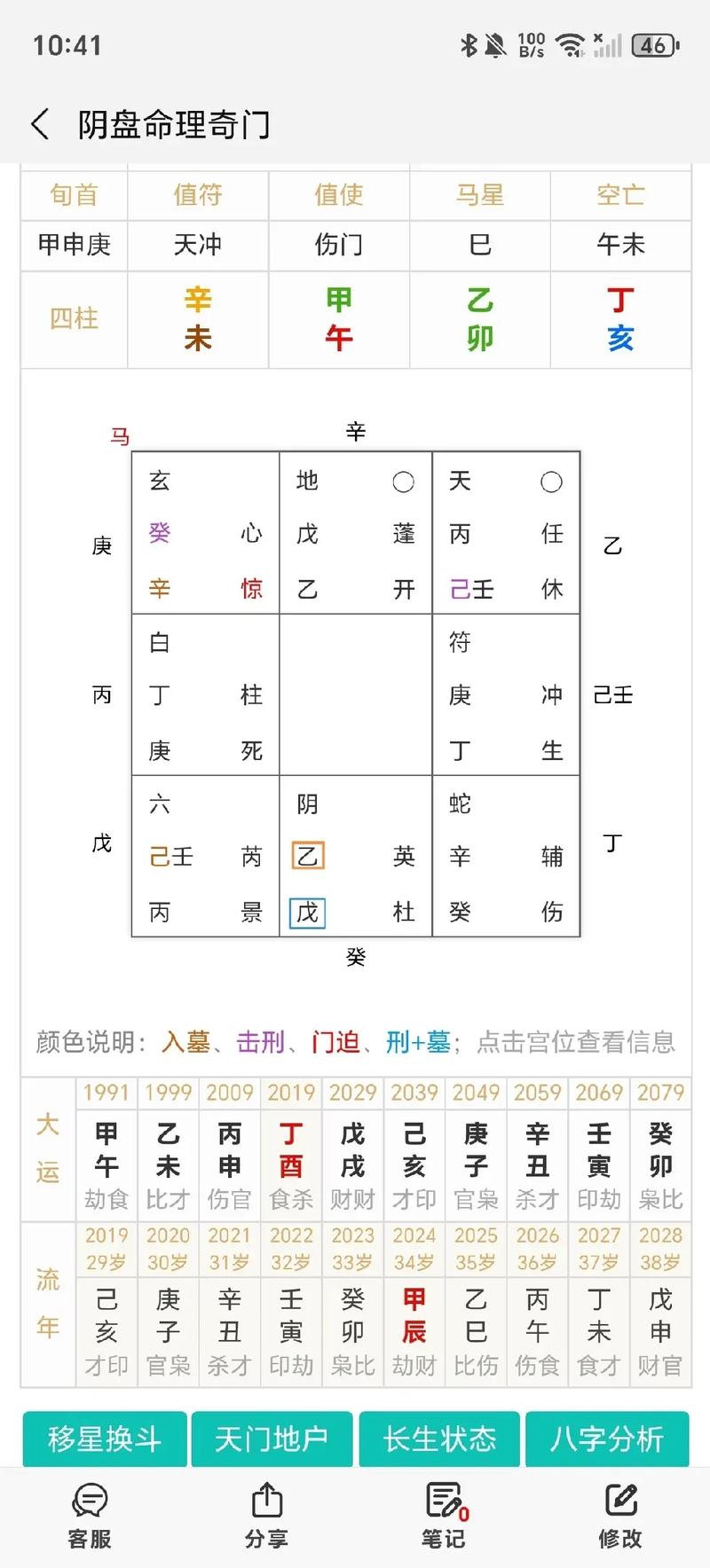Open the palace with 蛇 辛 辅 伤
Viewport: 710px width, 1568px height.
[x=506, y=857]
